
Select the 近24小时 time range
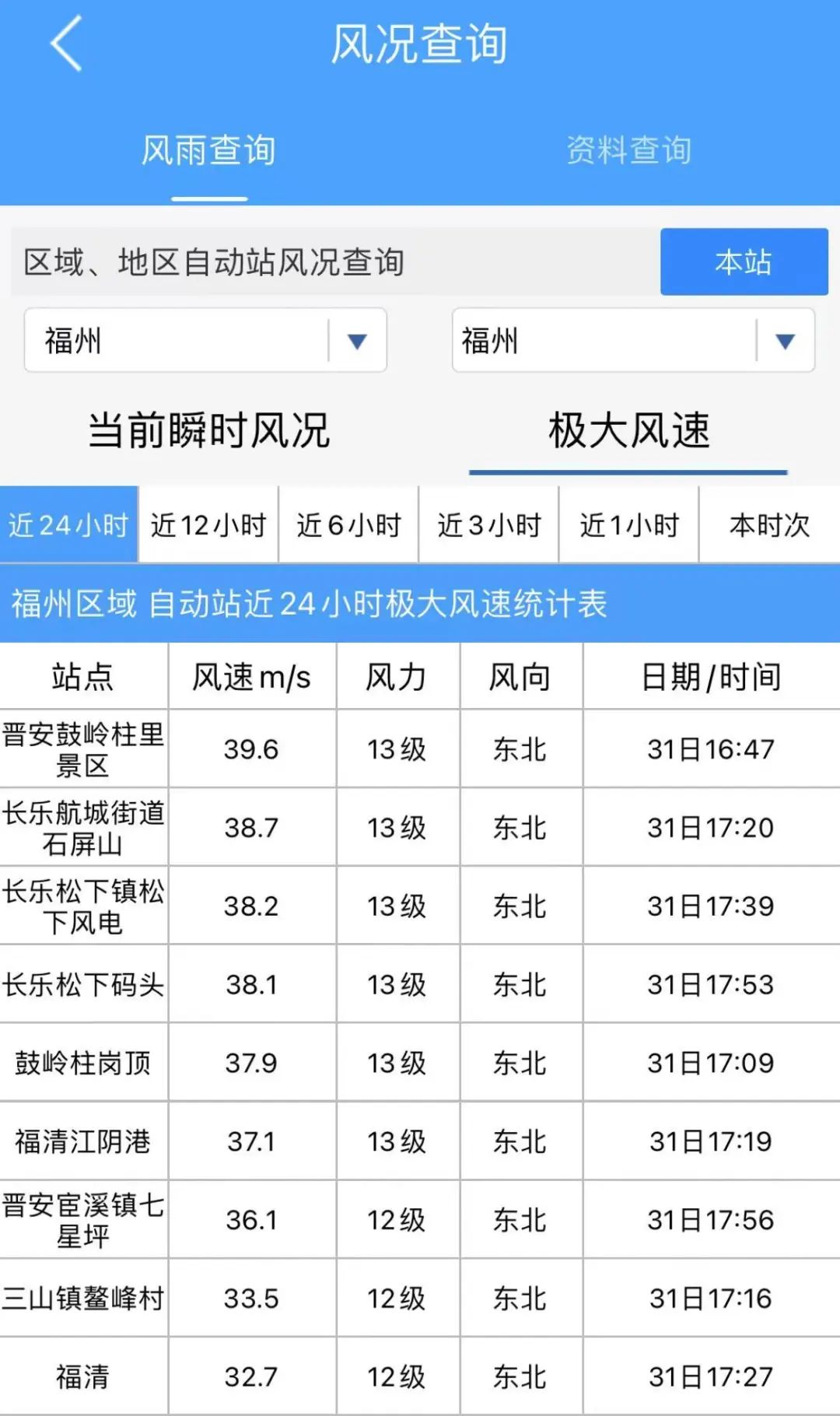click(68, 525)
